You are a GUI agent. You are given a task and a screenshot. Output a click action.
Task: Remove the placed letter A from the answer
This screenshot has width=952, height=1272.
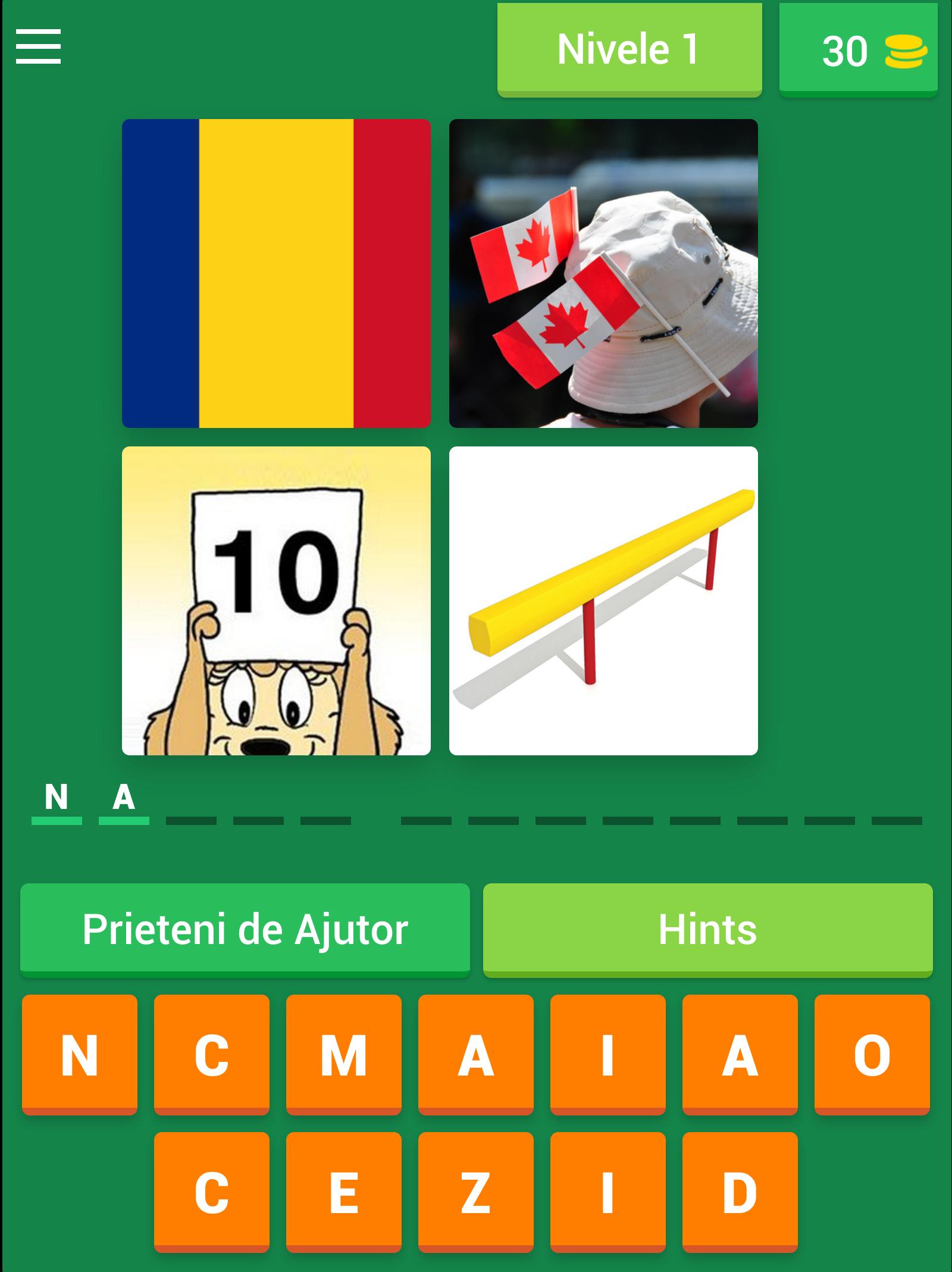point(124,799)
